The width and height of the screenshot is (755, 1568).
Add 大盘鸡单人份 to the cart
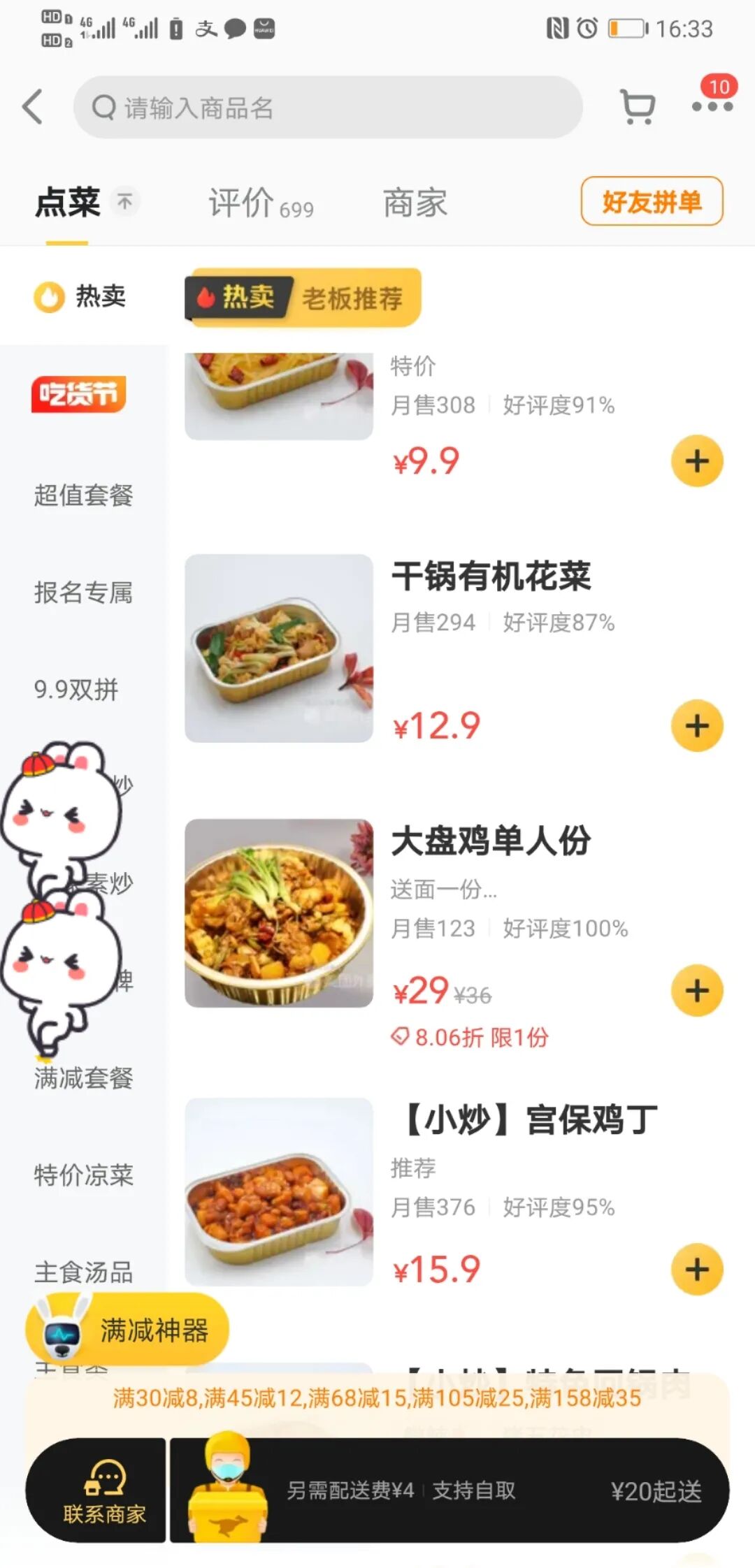pyautogui.click(x=696, y=990)
